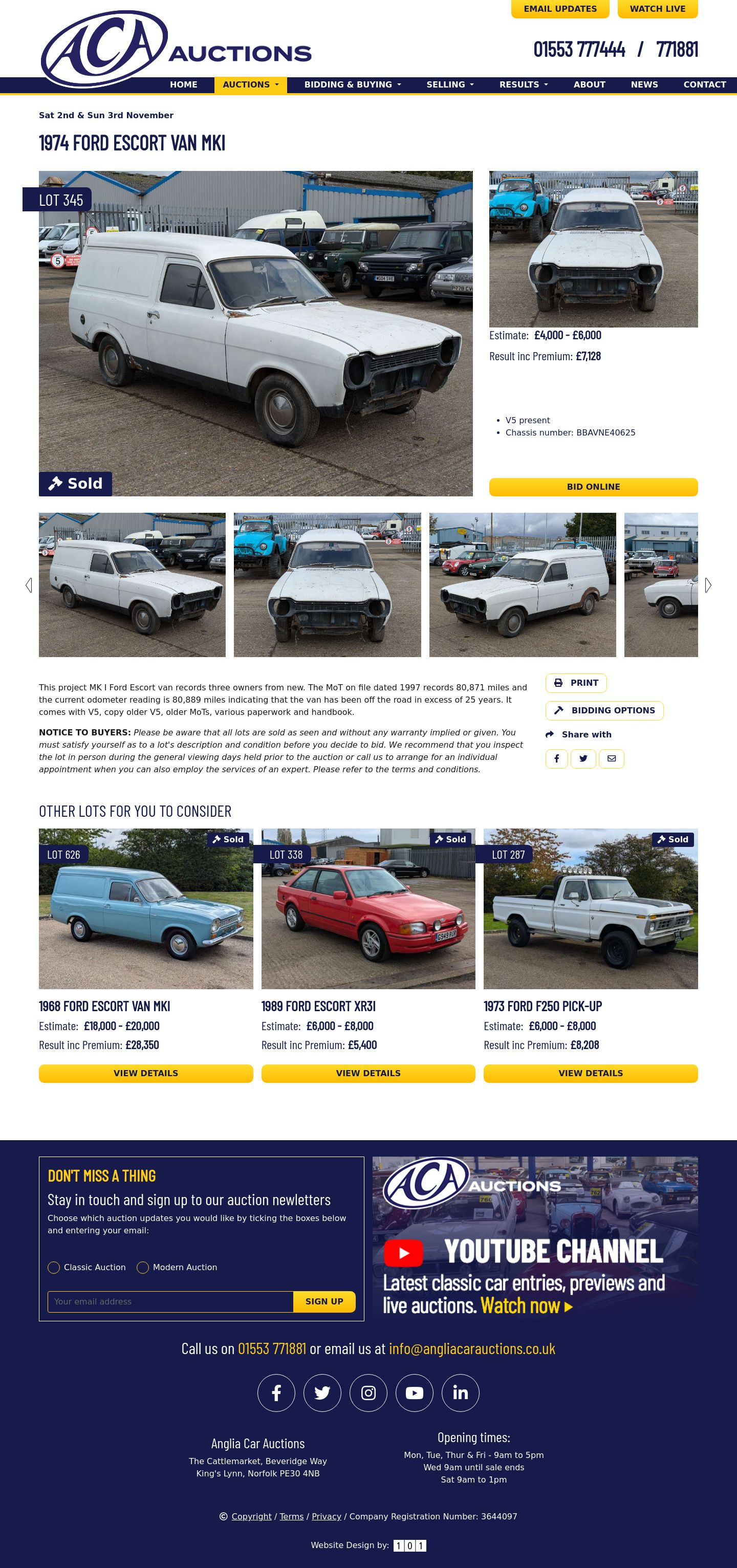Open the WATCH LIVE button
Image resolution: width=737 pixels, height=1568 pixels.
657,9
